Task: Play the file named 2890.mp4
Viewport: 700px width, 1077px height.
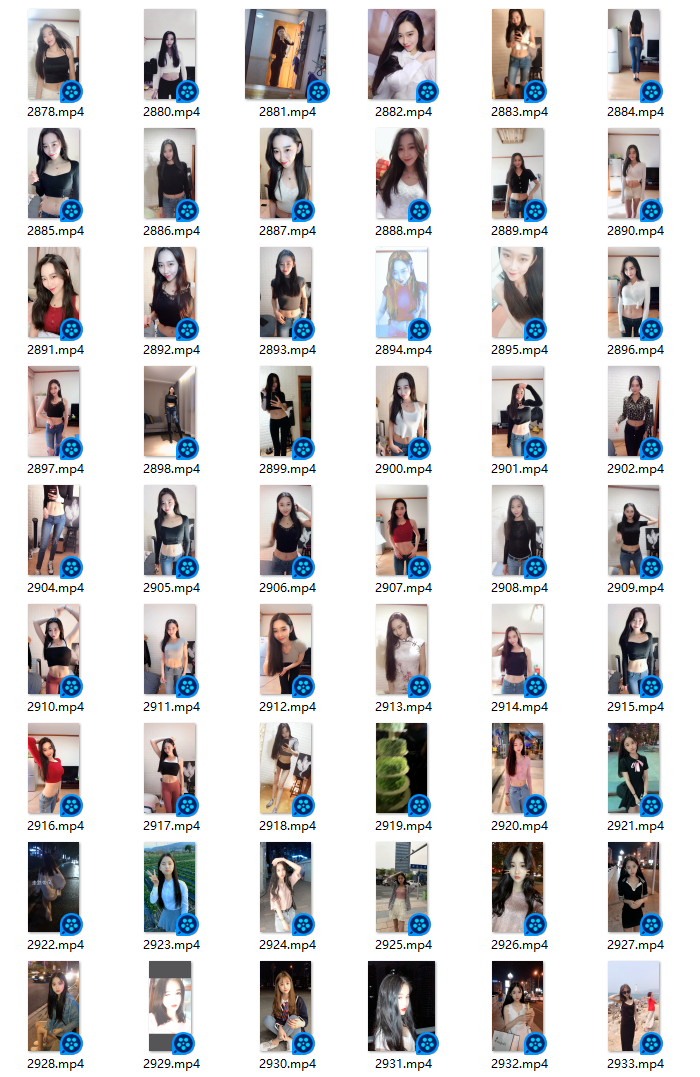Action: coord(634,174)
